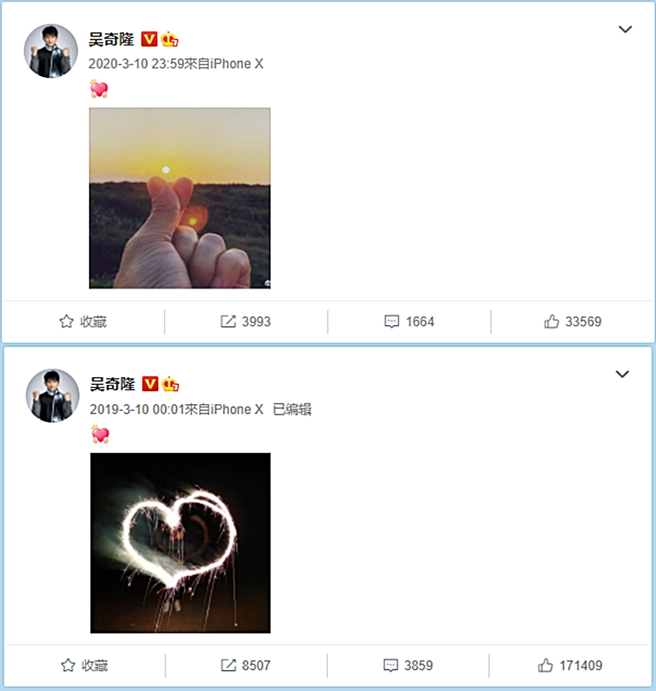The height and width of the screenshot is (691, 656).
Task: Expand the dropdown arrow on the 2019-3-10 post
Action: click(622, 374)
